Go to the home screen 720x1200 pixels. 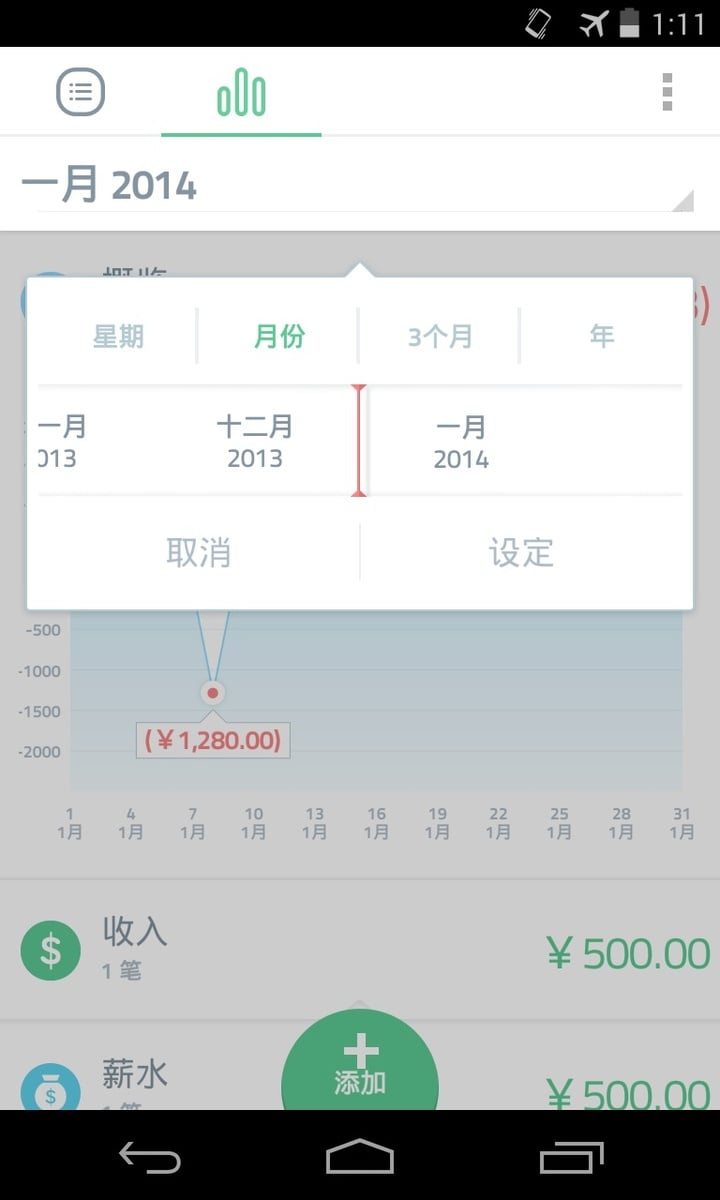(x=360, y=1158)
